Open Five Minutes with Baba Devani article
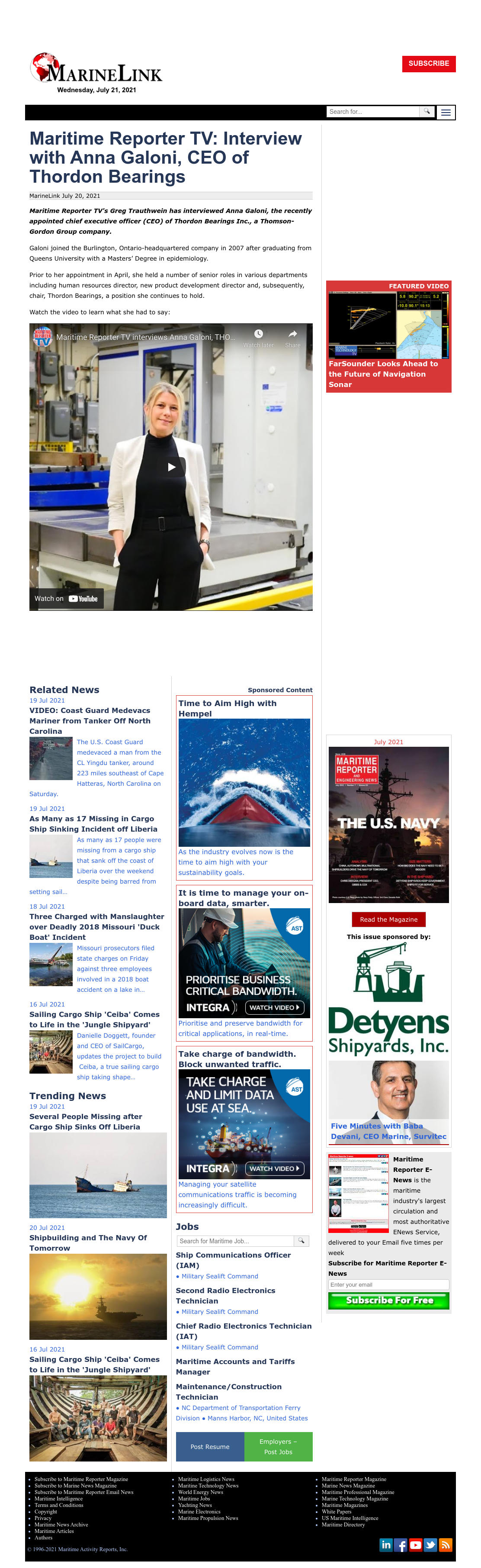The width and height of the screenshot is (481, 1568). [x=388, y=1131]
